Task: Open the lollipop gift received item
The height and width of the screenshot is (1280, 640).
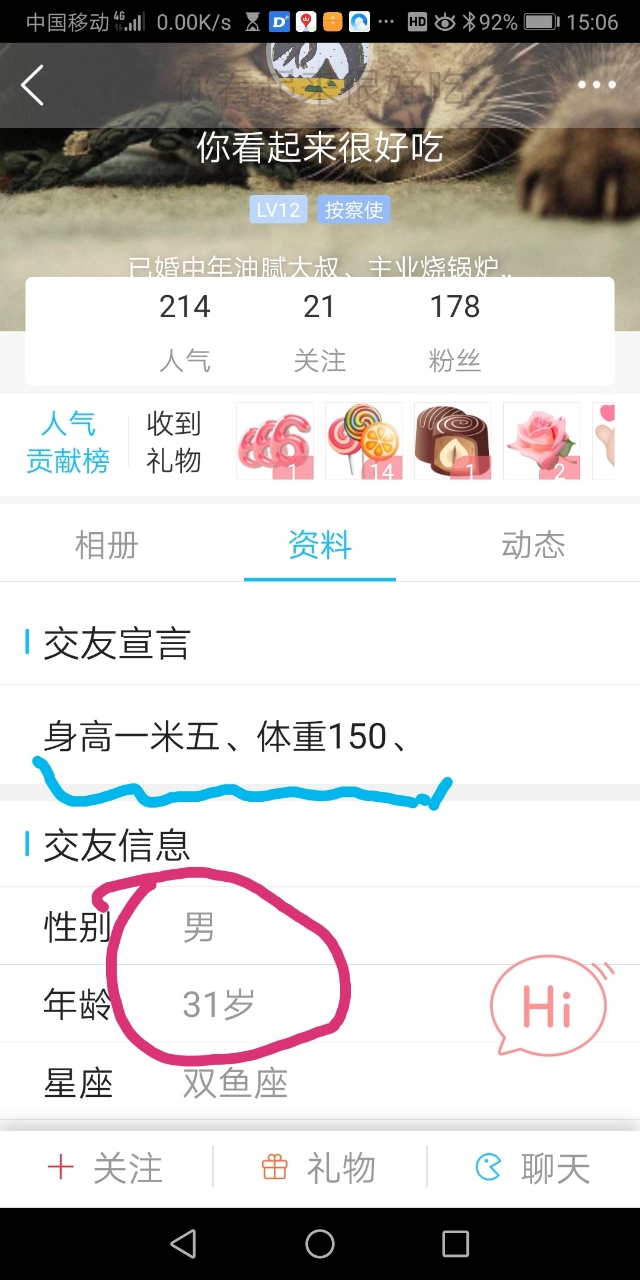Action: (x=363, y=441)
